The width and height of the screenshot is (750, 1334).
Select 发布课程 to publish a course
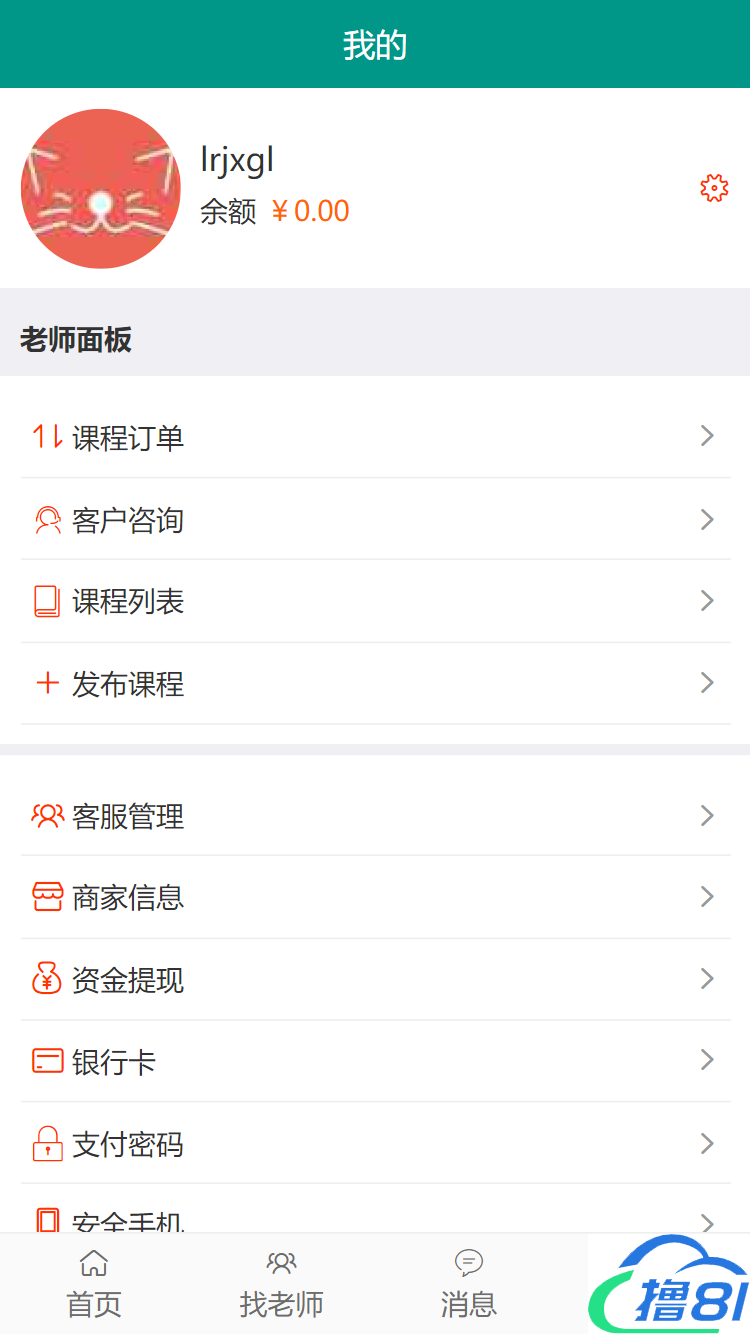click(375, 684)
